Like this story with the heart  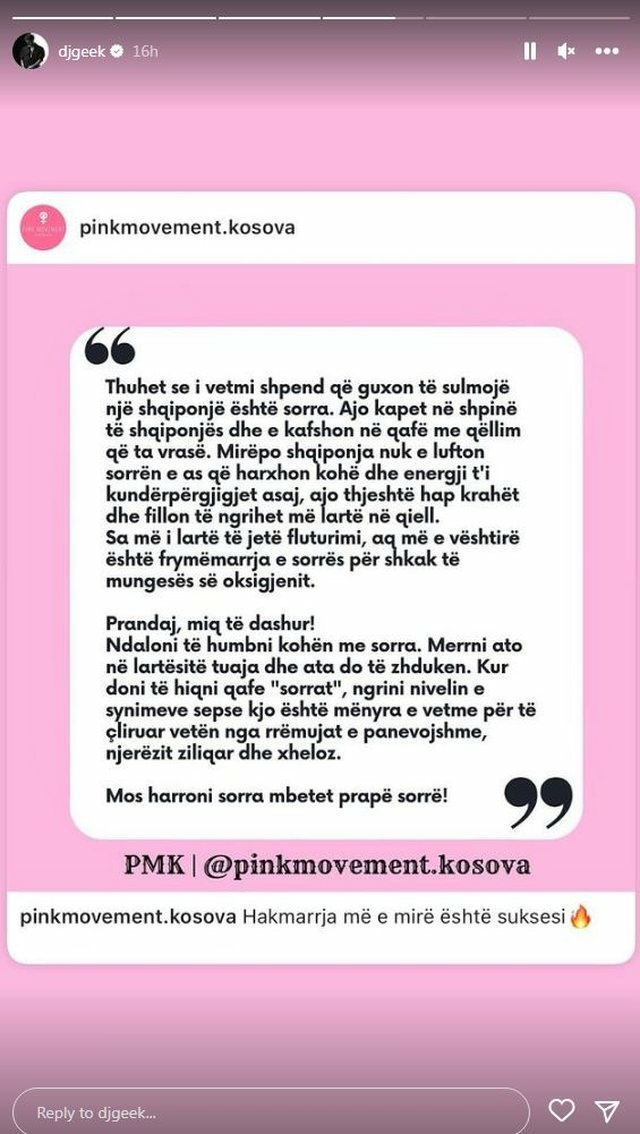562,1110
